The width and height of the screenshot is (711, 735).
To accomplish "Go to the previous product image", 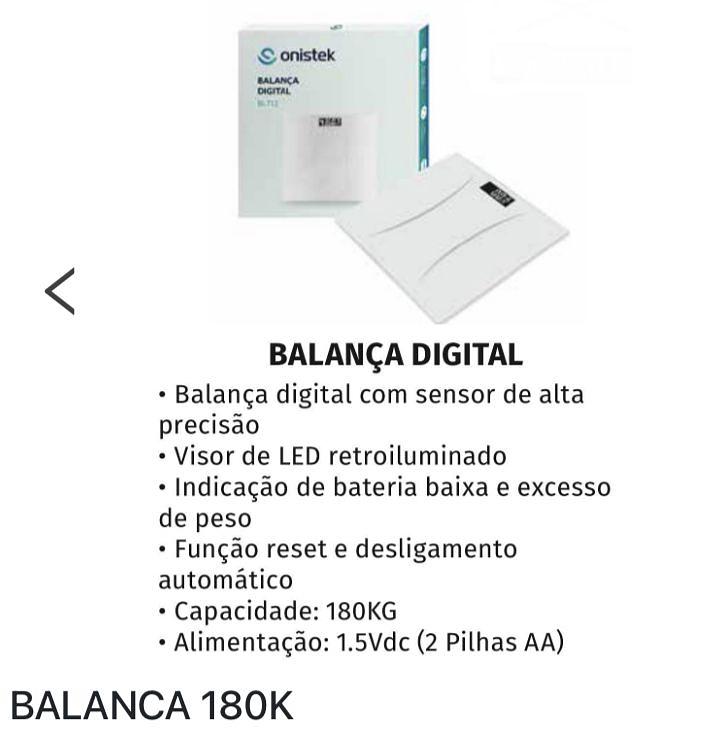I will click(60, 291).
